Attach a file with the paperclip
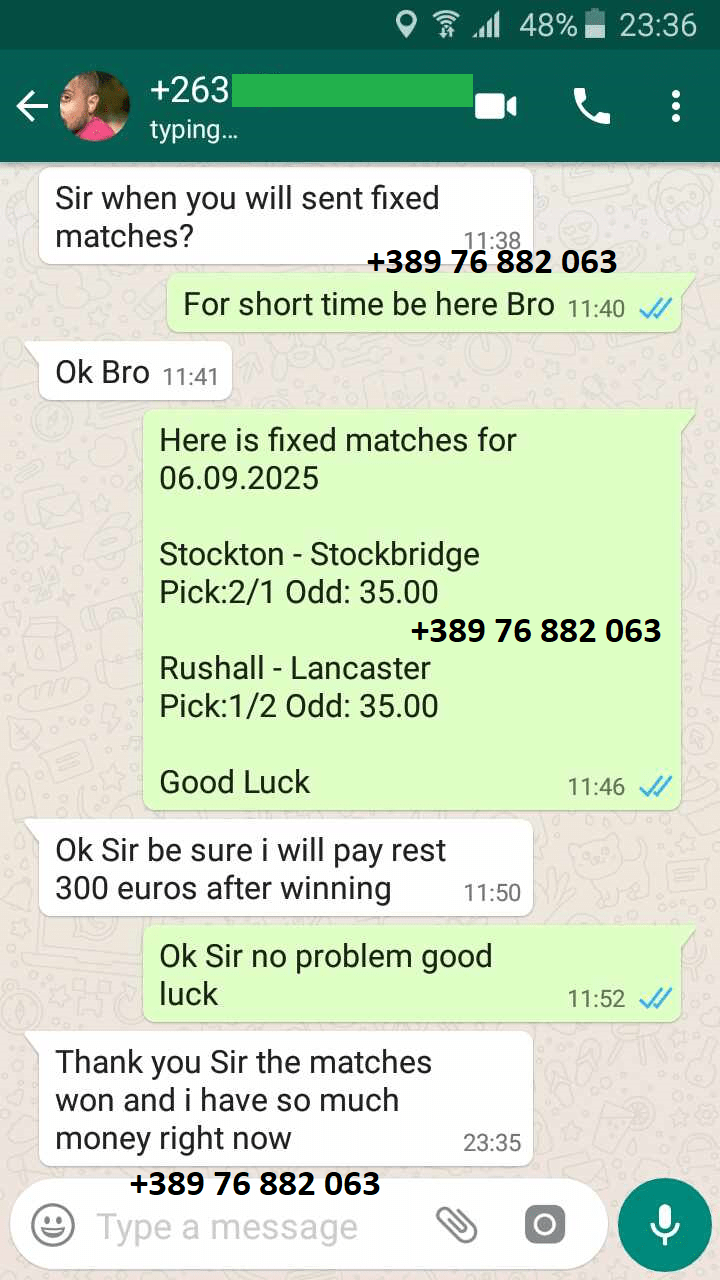The width and height of the screenshot is (720, 1280). click(x=457, y=1225)
